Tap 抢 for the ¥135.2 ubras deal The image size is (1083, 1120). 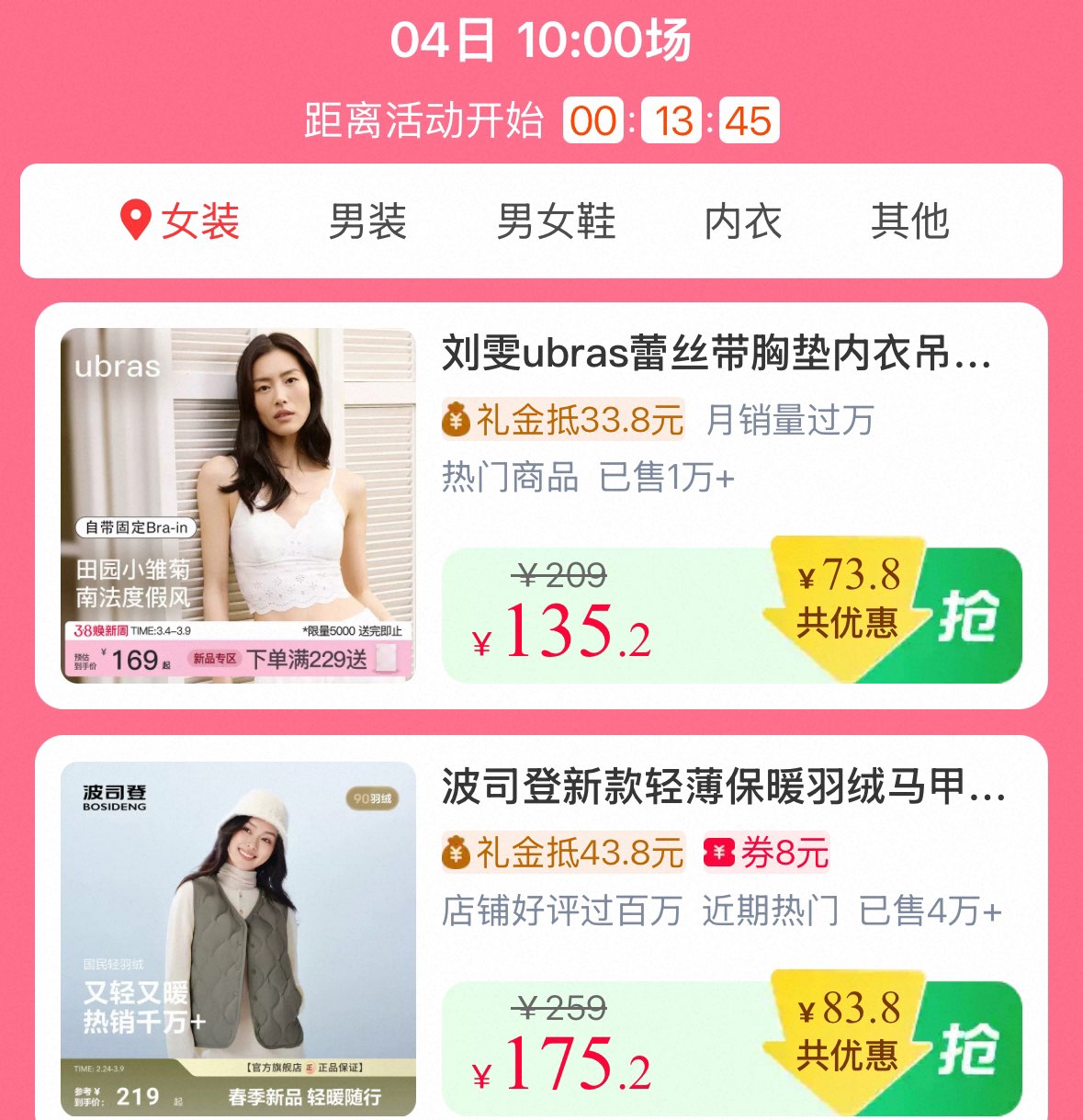969,615
